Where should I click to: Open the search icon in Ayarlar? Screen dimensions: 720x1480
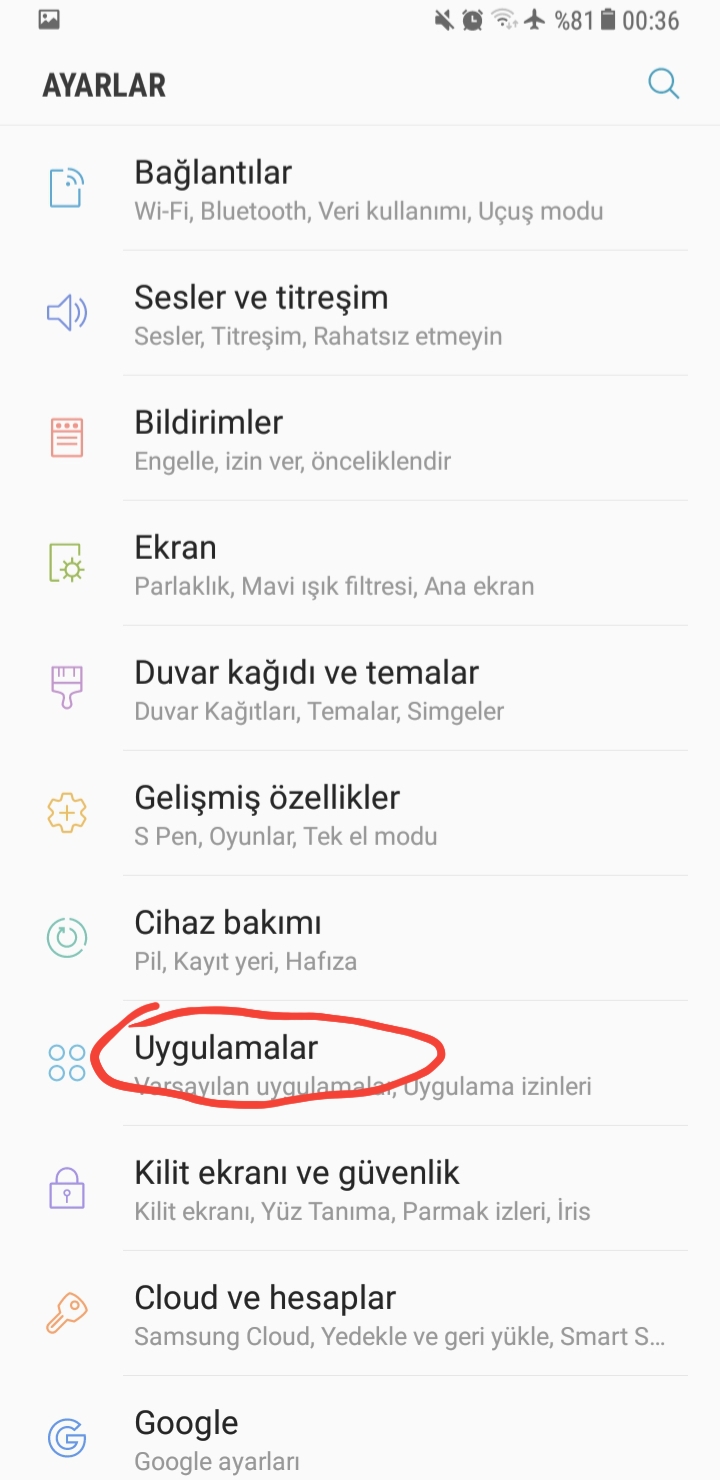(663, 83)
